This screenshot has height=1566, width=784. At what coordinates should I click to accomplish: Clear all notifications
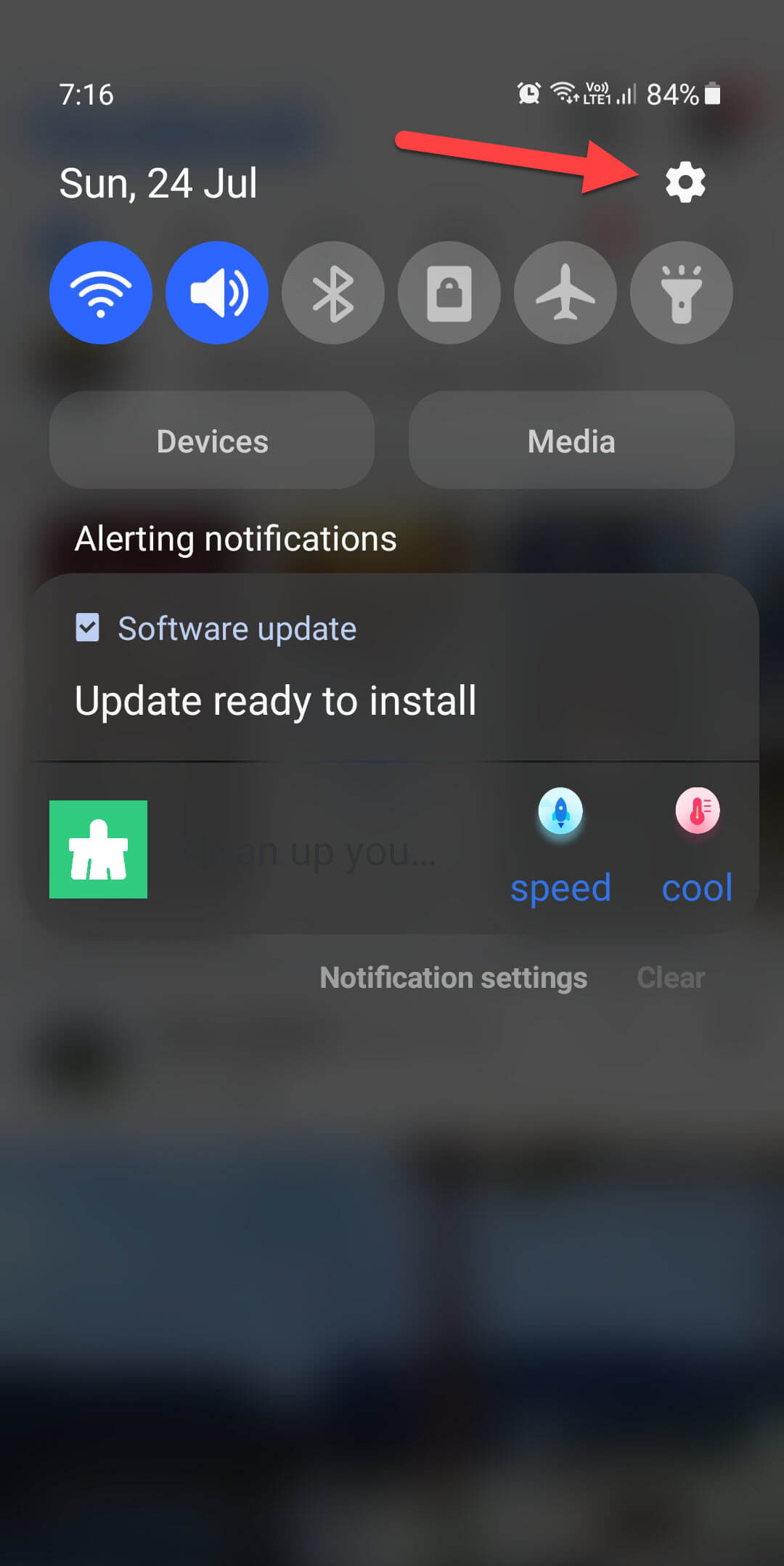pyautogui.click(x=671, y=978)
